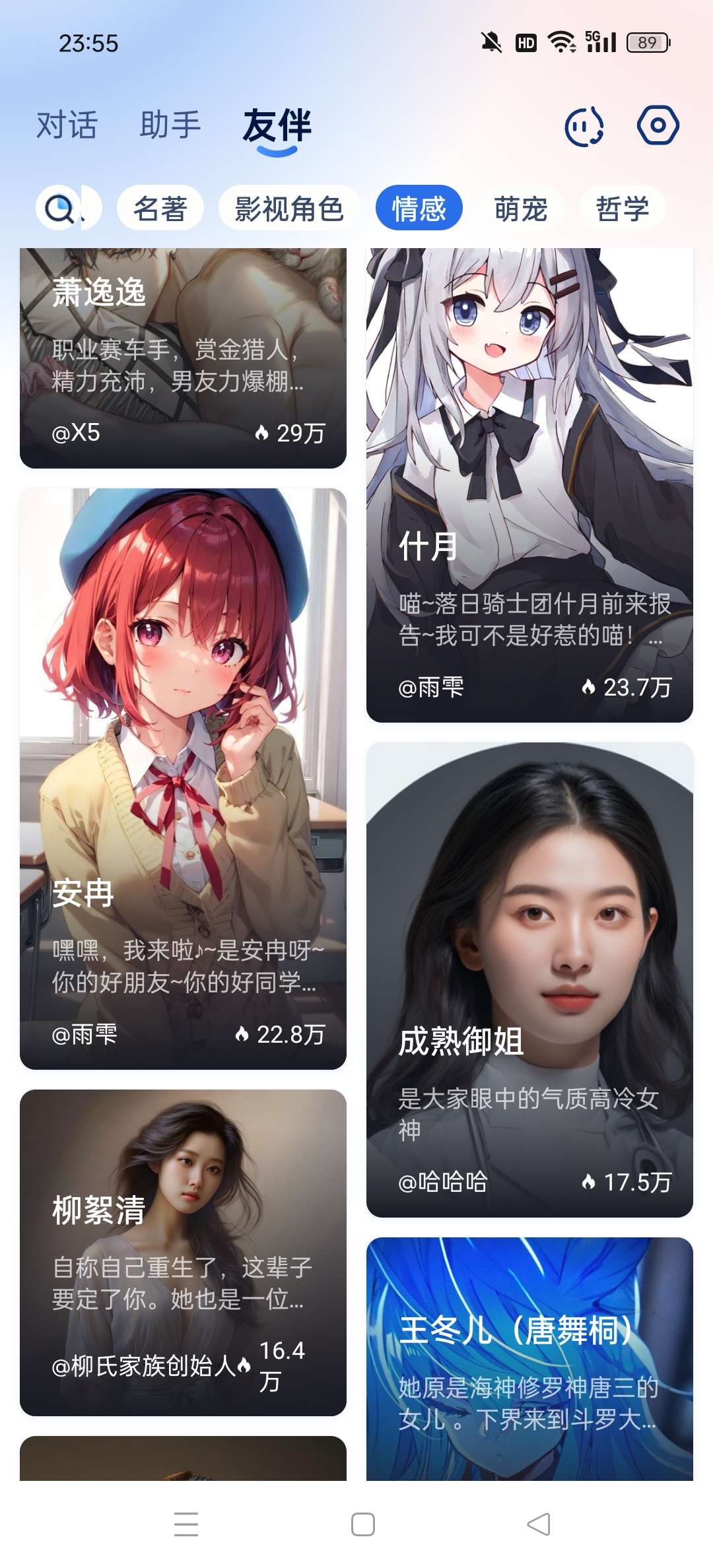This screenshot has width=713, height=1568.
Task: Open the 安冉 character card
Action: point(183,779)
